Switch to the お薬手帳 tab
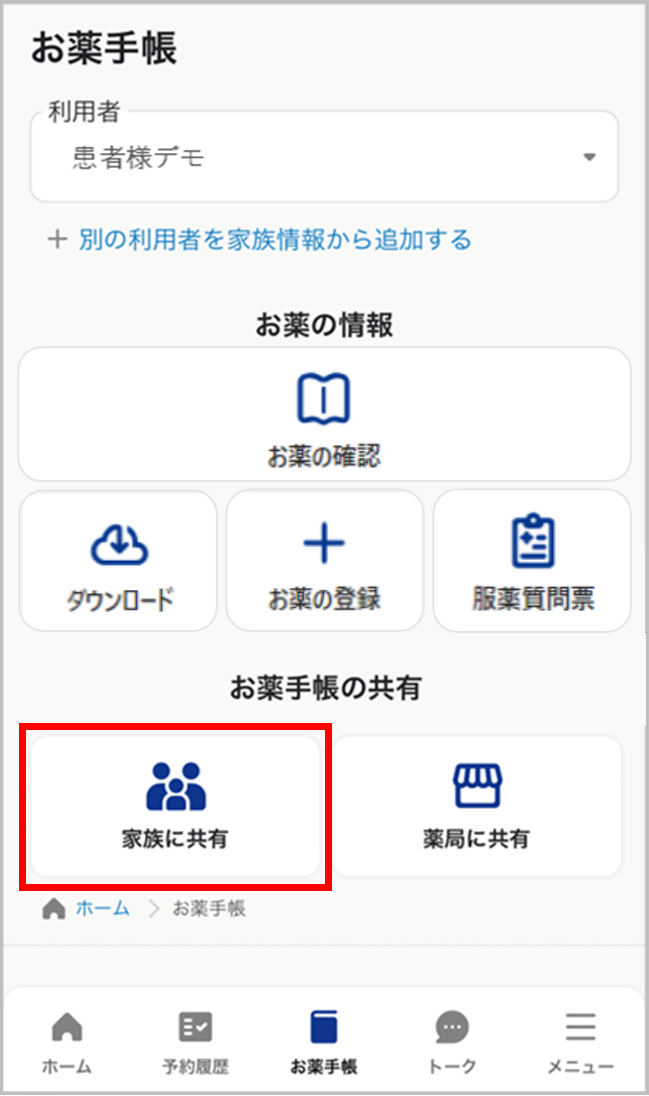 [324, 1042]
